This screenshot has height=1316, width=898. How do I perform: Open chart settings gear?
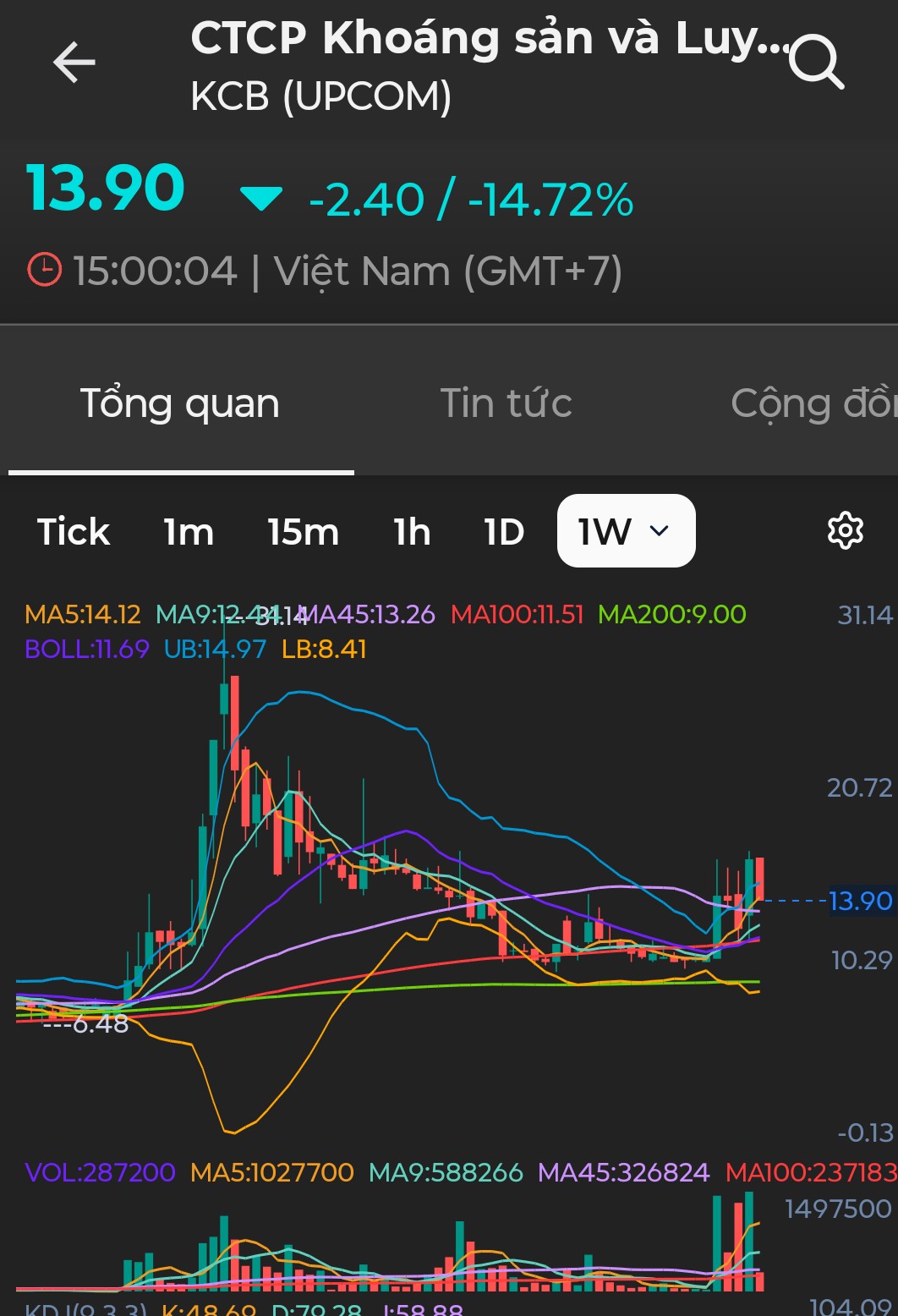(845, 531)
